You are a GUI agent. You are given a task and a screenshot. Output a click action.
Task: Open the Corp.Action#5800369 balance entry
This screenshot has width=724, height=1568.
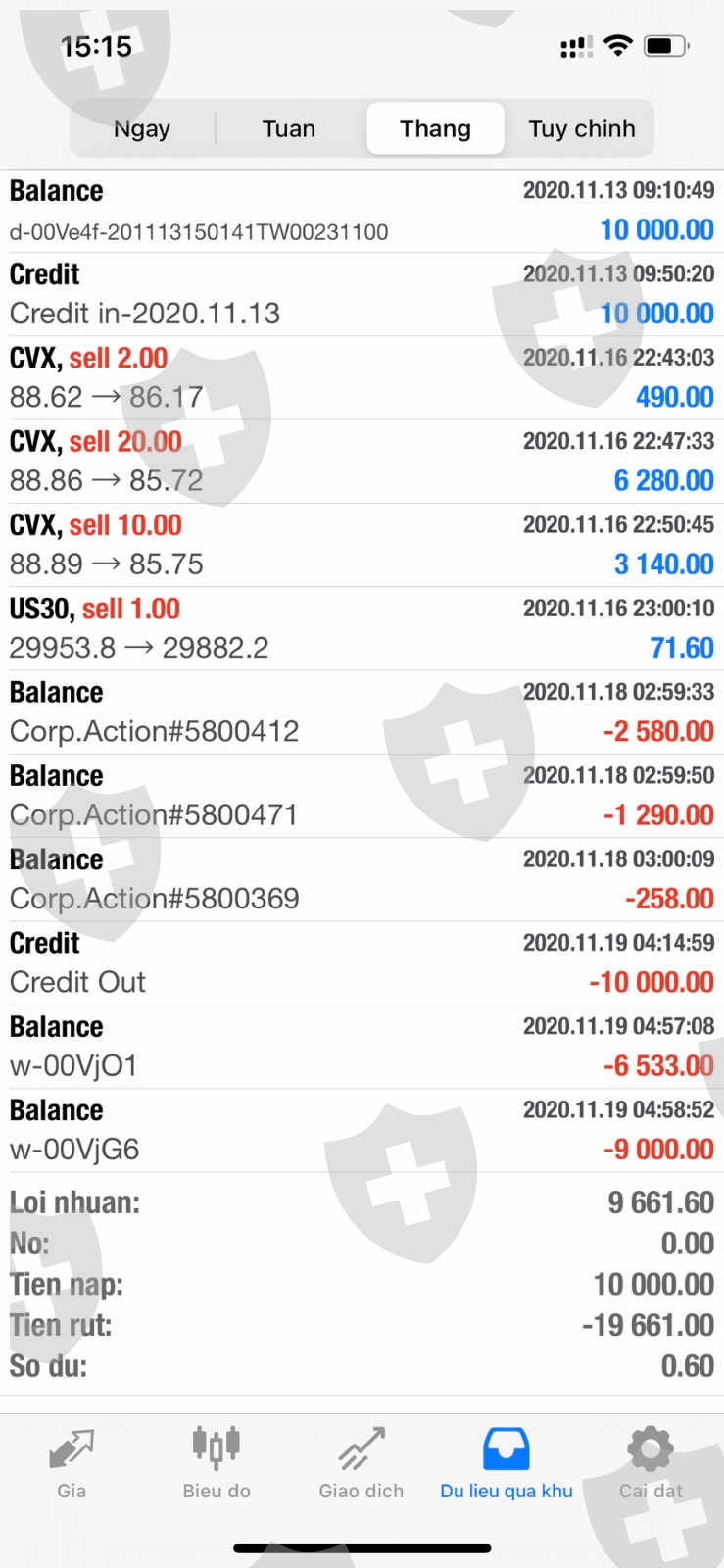[x=362, y=879]
